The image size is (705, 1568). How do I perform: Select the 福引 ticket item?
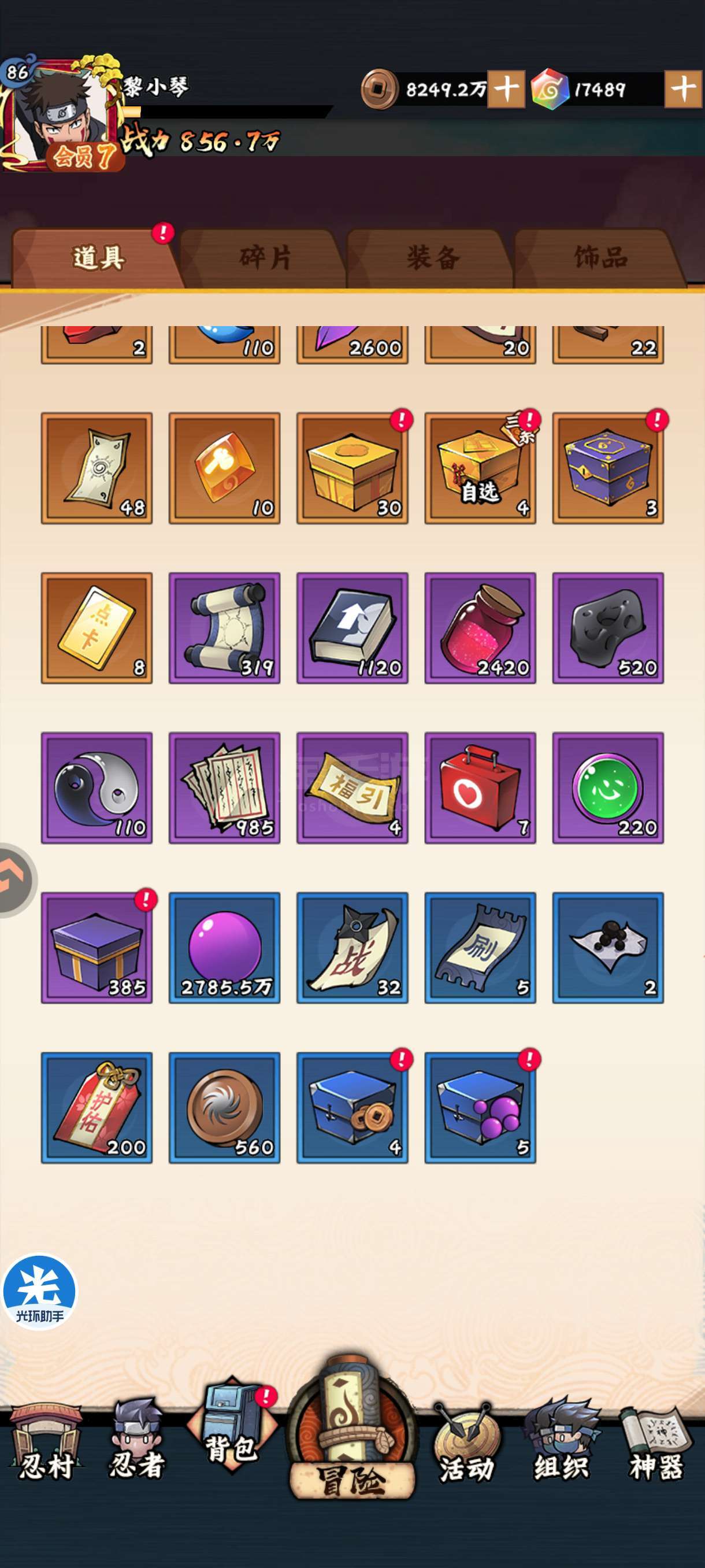tap(352, 787)
